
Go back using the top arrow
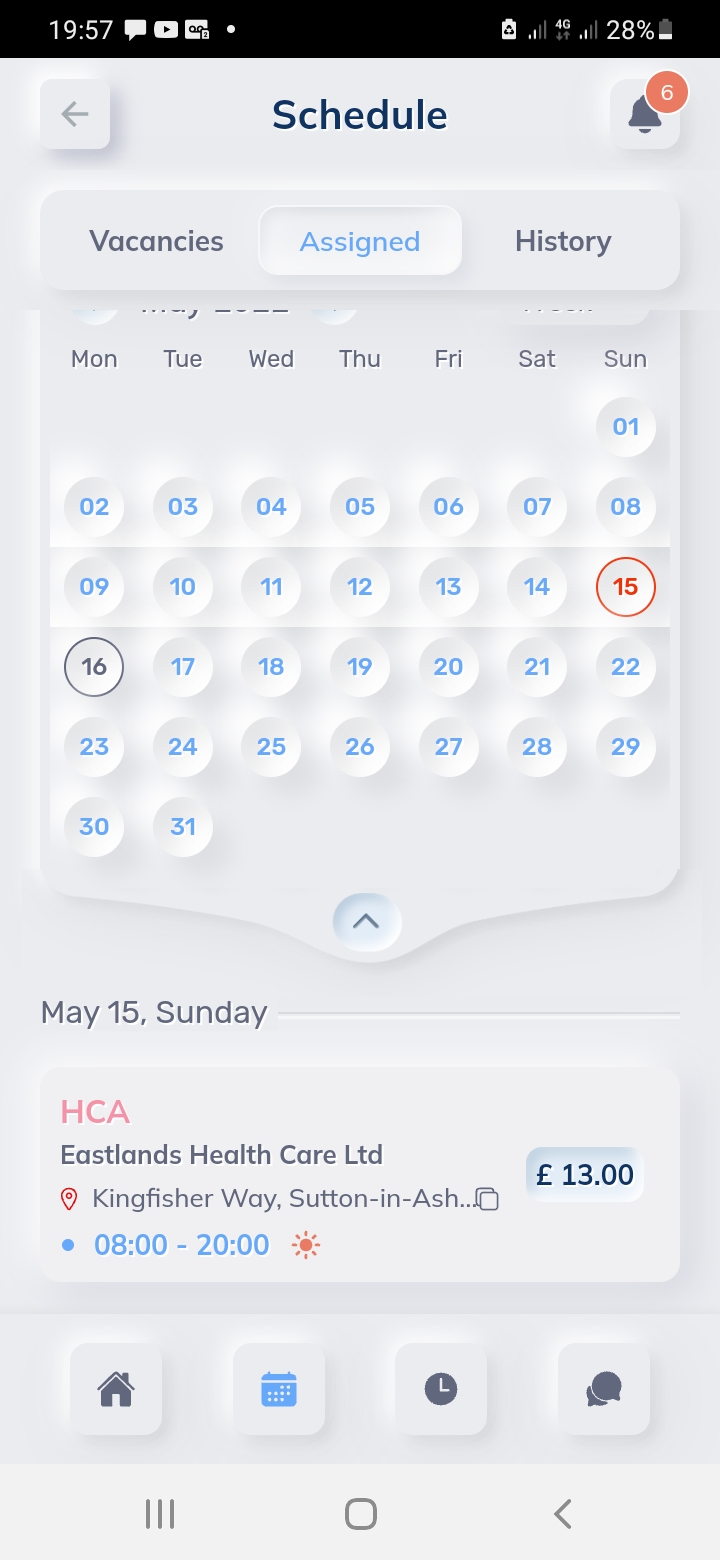(x=75, y=114)
